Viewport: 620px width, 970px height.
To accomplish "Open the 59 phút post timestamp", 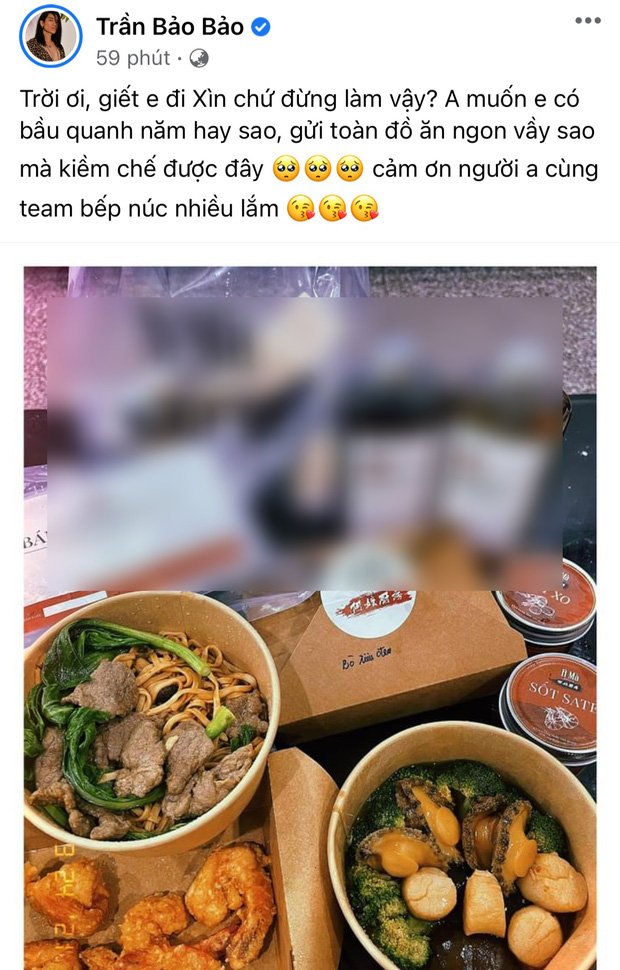I will pyautogui.click(x=132, y=58).
